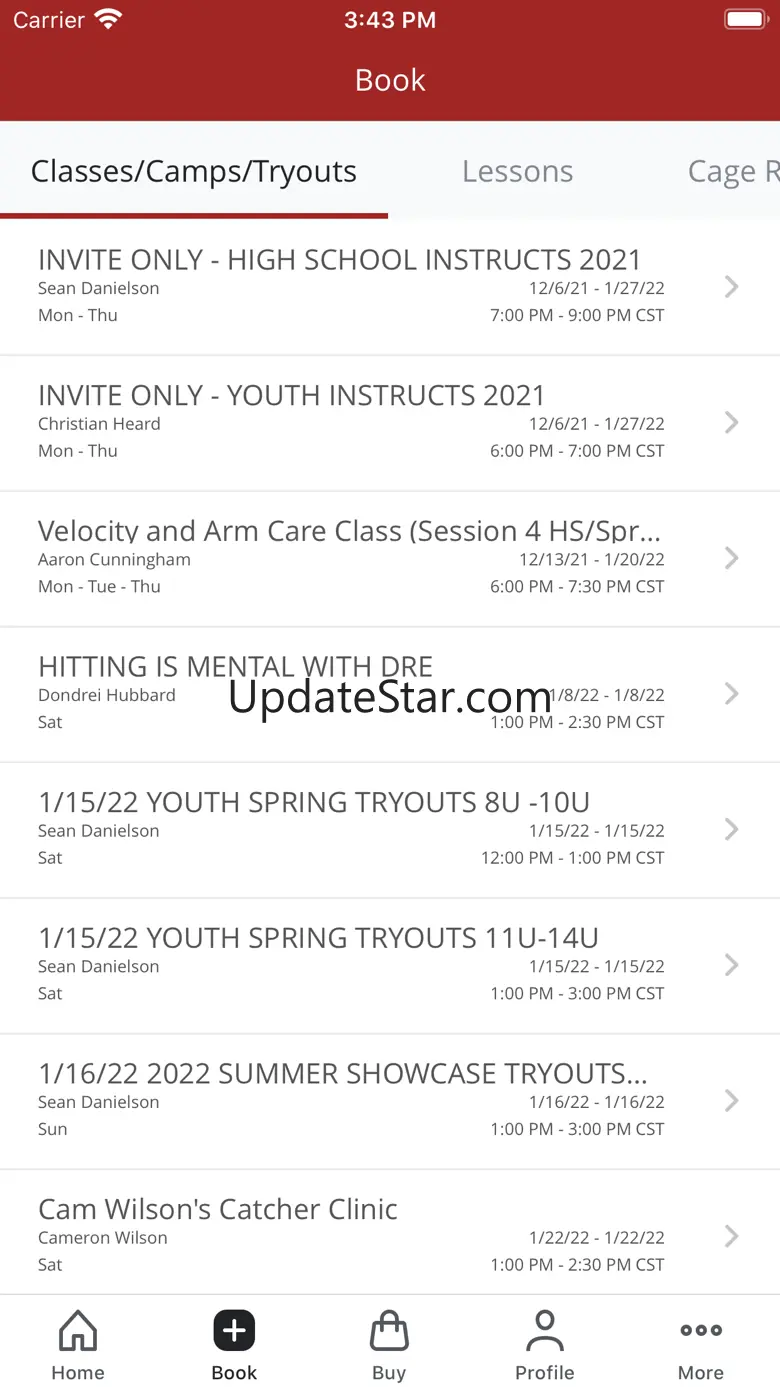Go to the Home tab
The height and width of the screenshot is (1387, 780).
tap(78, 1345)
